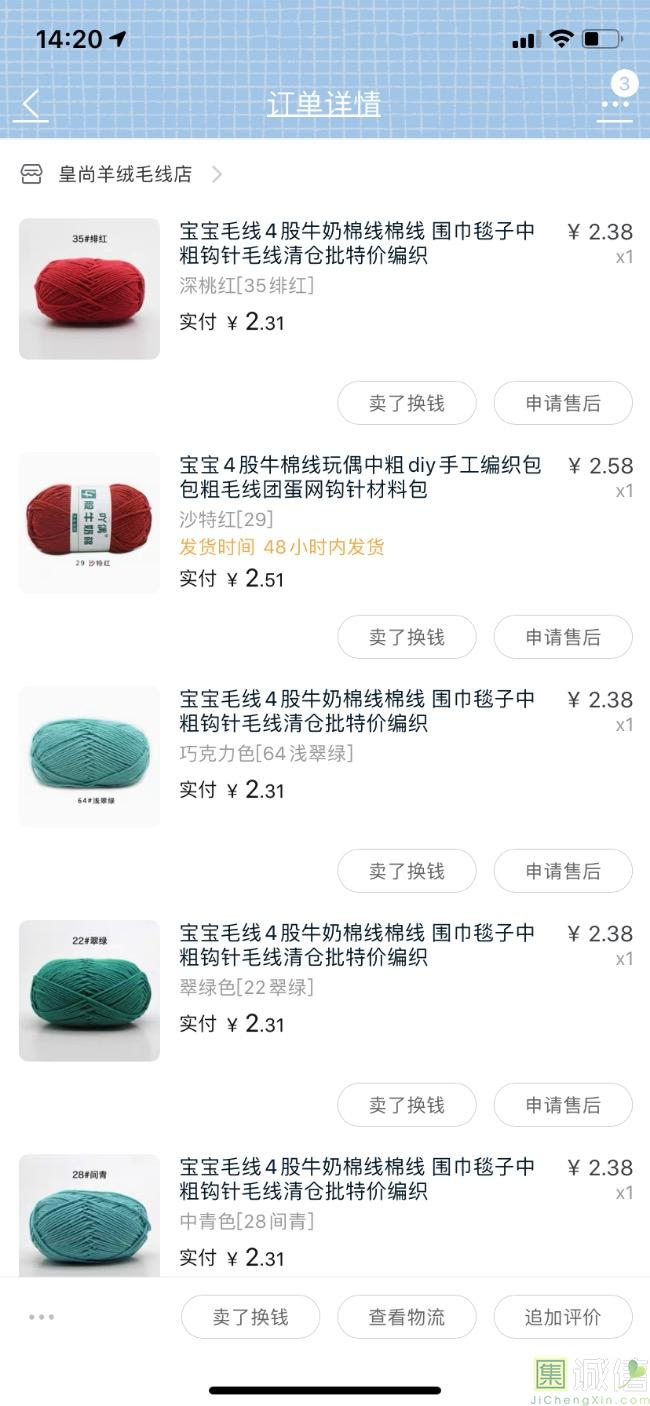Screen dimensions: 650x1406
Task: Open the three-dot more menu in header
Action: (614, 106)
